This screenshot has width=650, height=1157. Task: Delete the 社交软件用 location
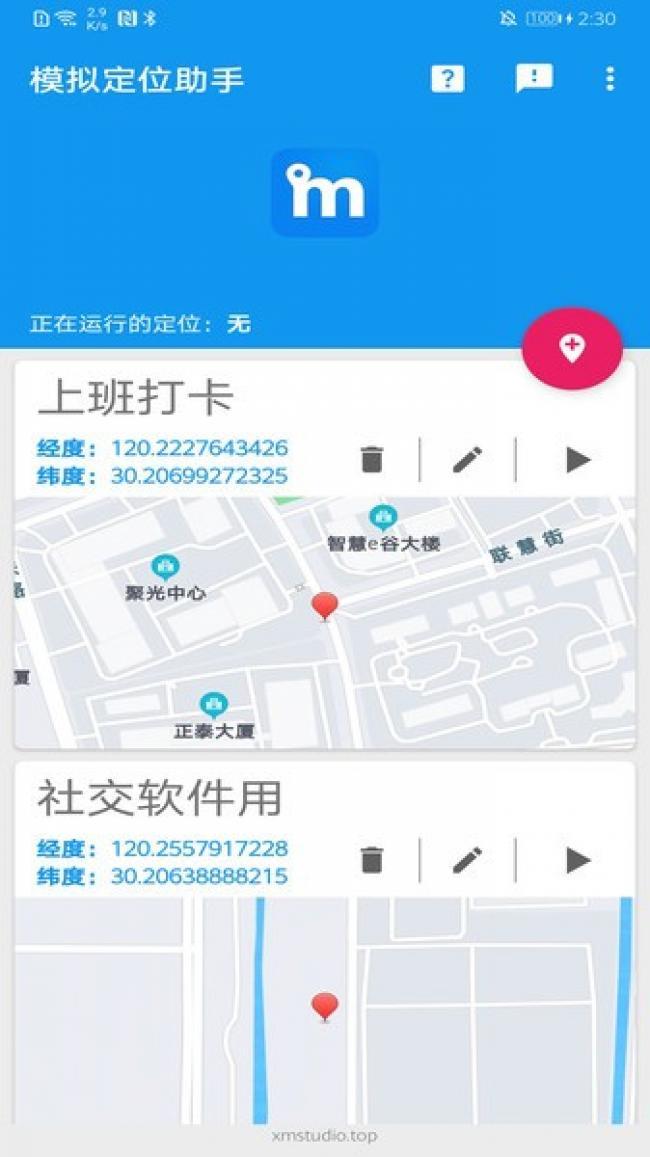point(372,860)
